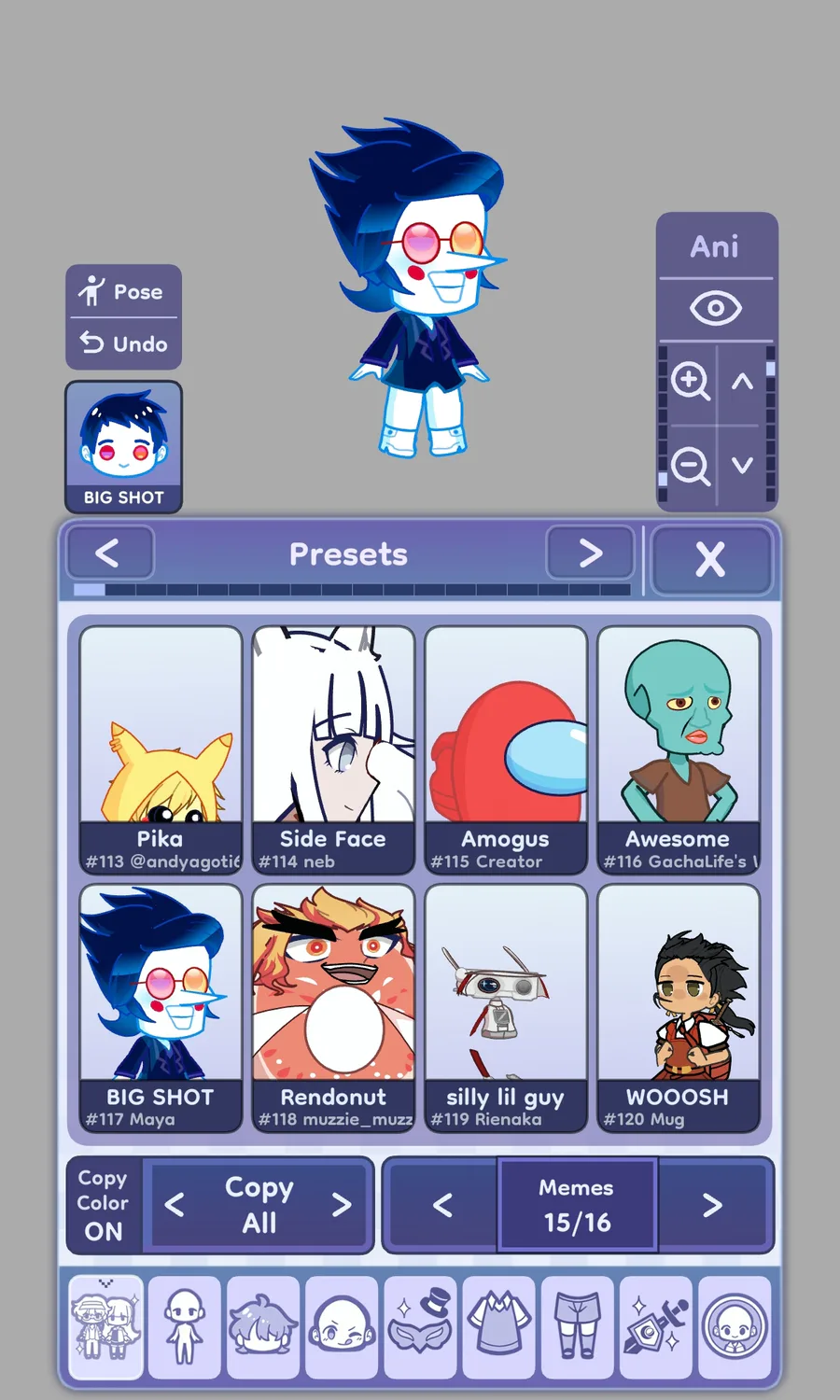840x1400 pixels.
Task: Apply the WOOOSH preset
Action: pyautogui.click(x=678, y=1007)
